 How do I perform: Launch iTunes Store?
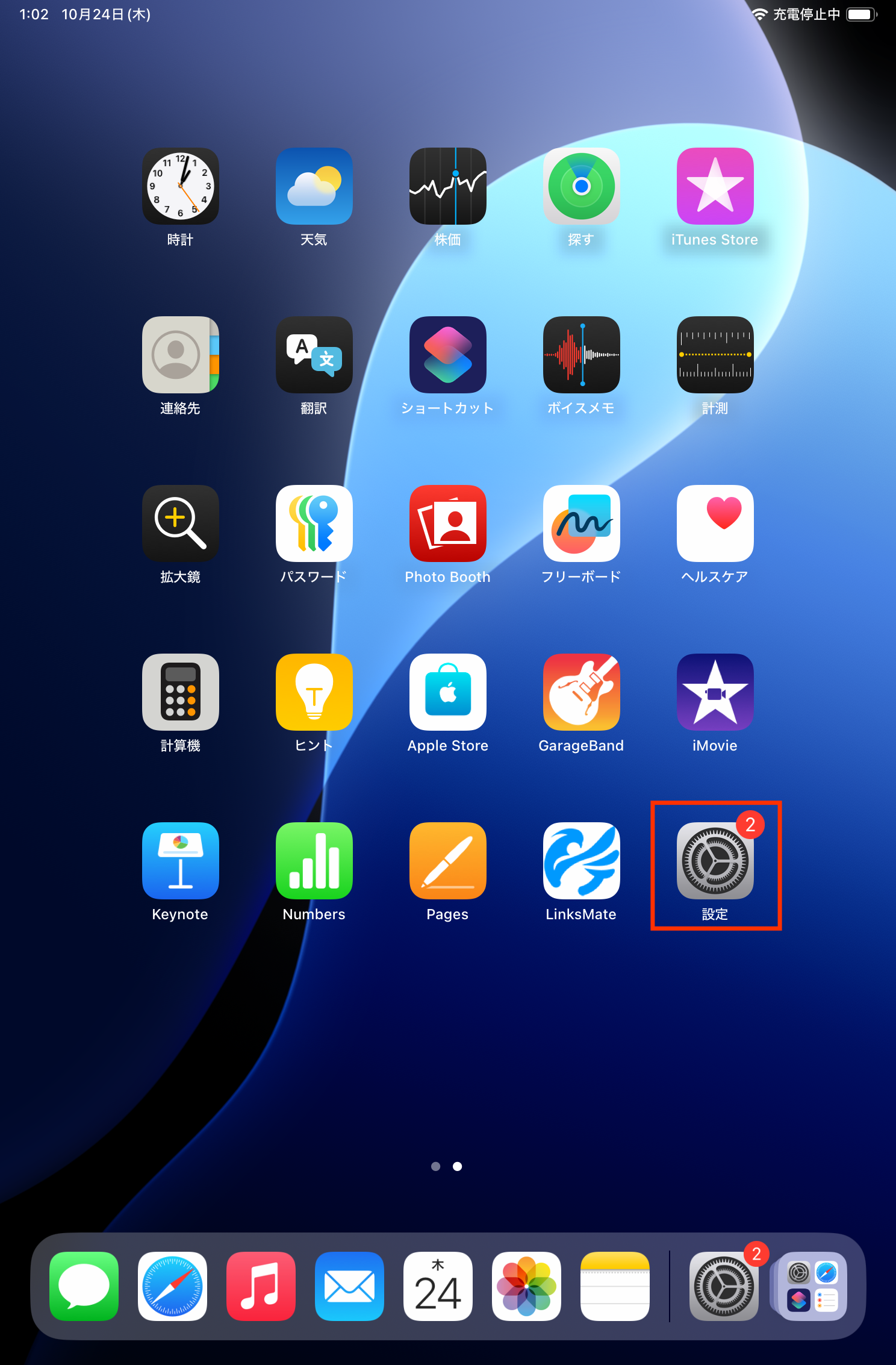point(715,186)
